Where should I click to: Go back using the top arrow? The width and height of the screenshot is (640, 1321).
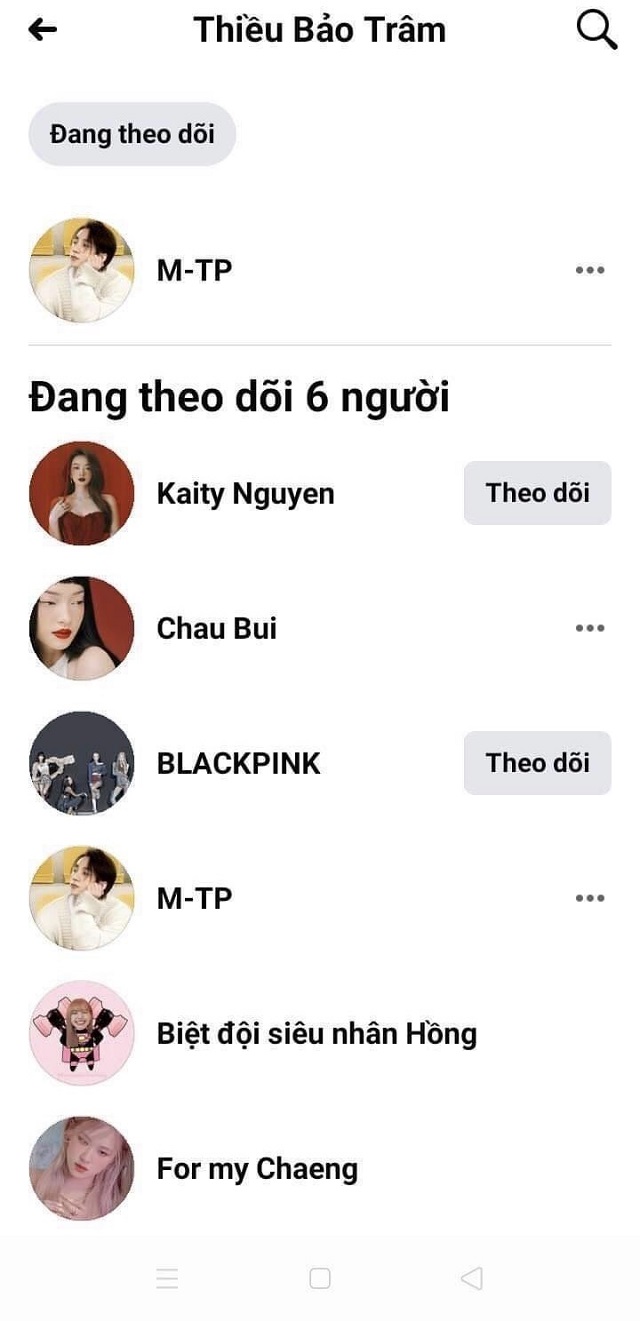point(43,30)
